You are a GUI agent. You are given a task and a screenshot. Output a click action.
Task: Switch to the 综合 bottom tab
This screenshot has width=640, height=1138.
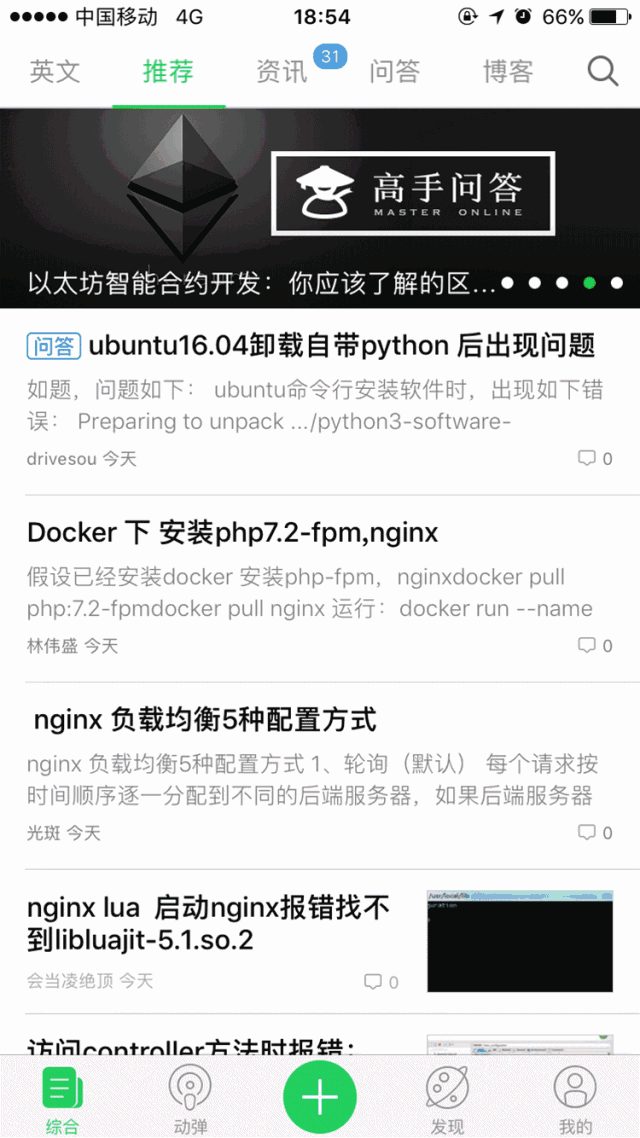[x=62, y=1098]
